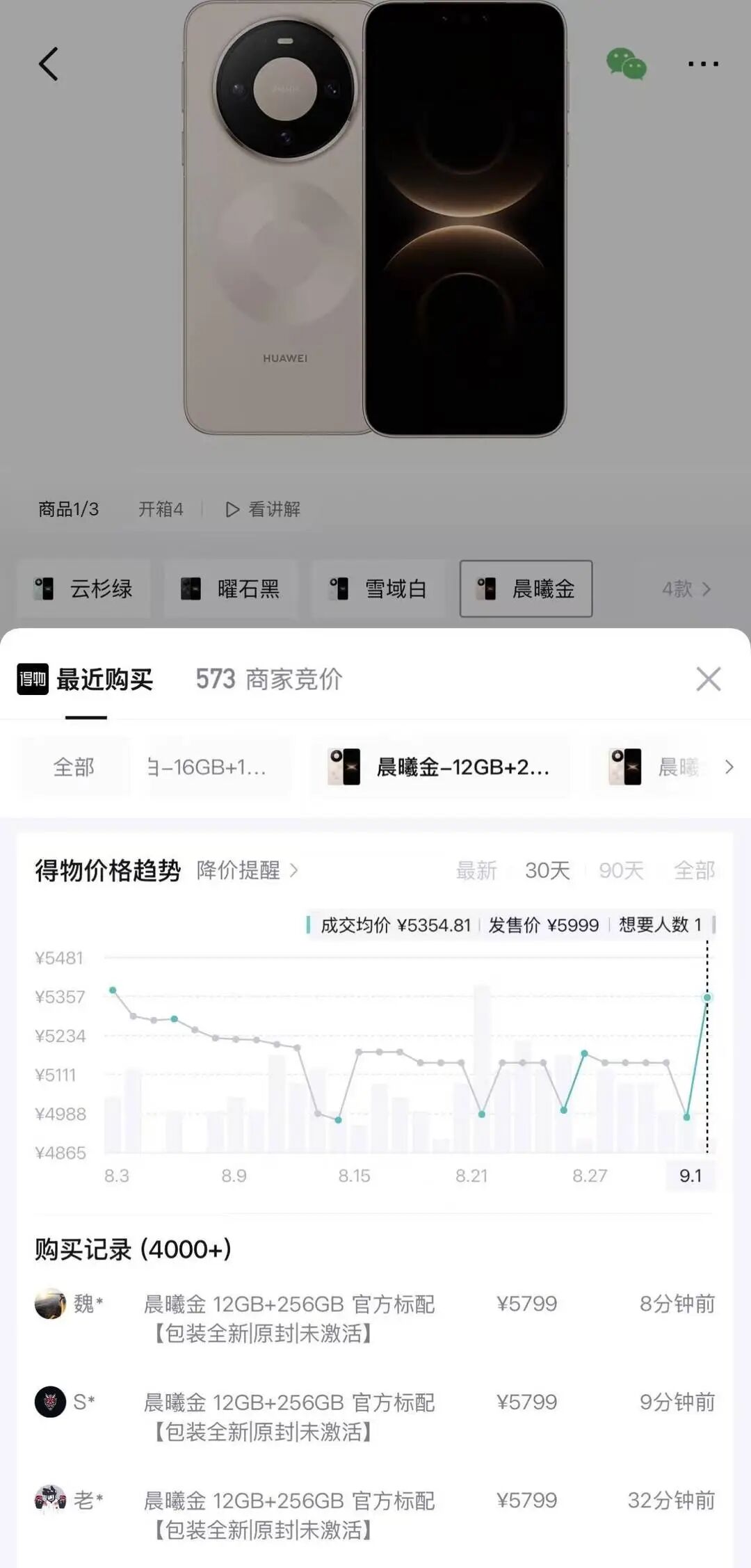Select the 曜石黑 color option
Screen dimensions: 751x1568
coord(231,589)
